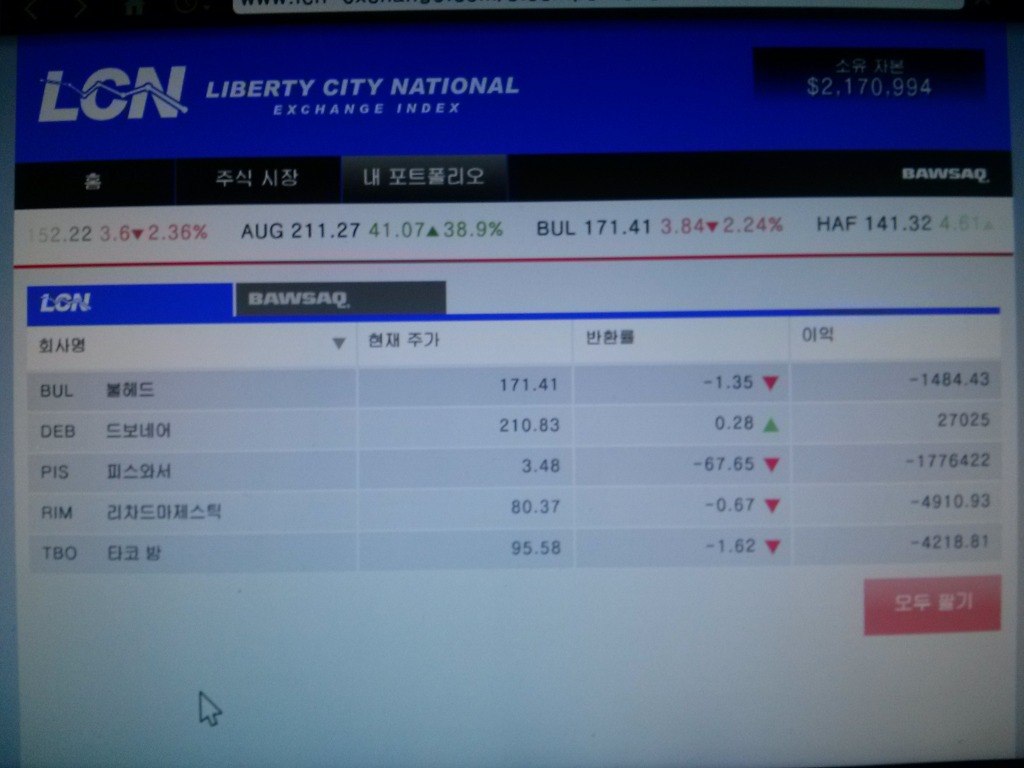
Task: Open the DEB 드보네어 stock row
Action: point(190,430)
